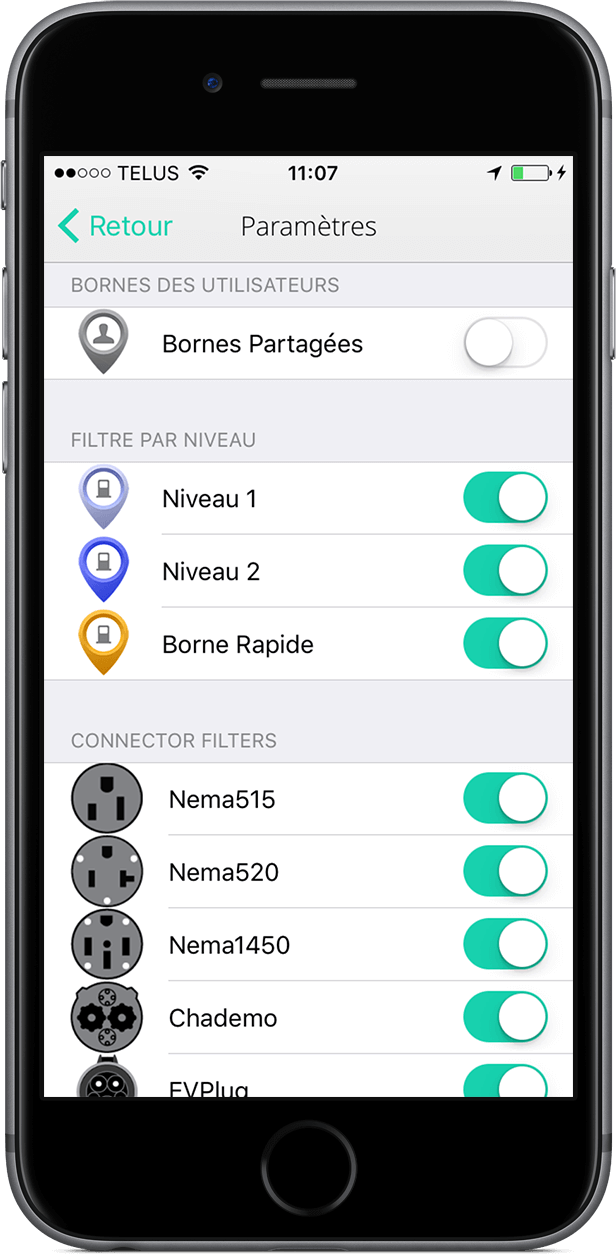Go back with the Retour button
This screenshot has width=616, height=1255.
point(115,226)
